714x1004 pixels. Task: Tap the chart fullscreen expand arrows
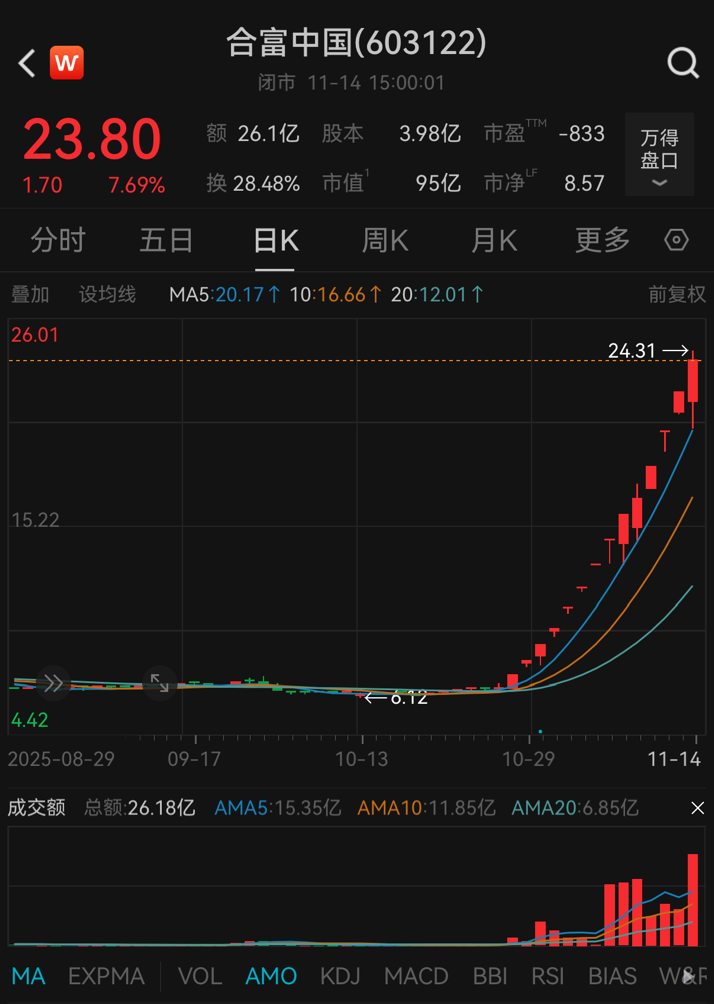coord(159,683)
